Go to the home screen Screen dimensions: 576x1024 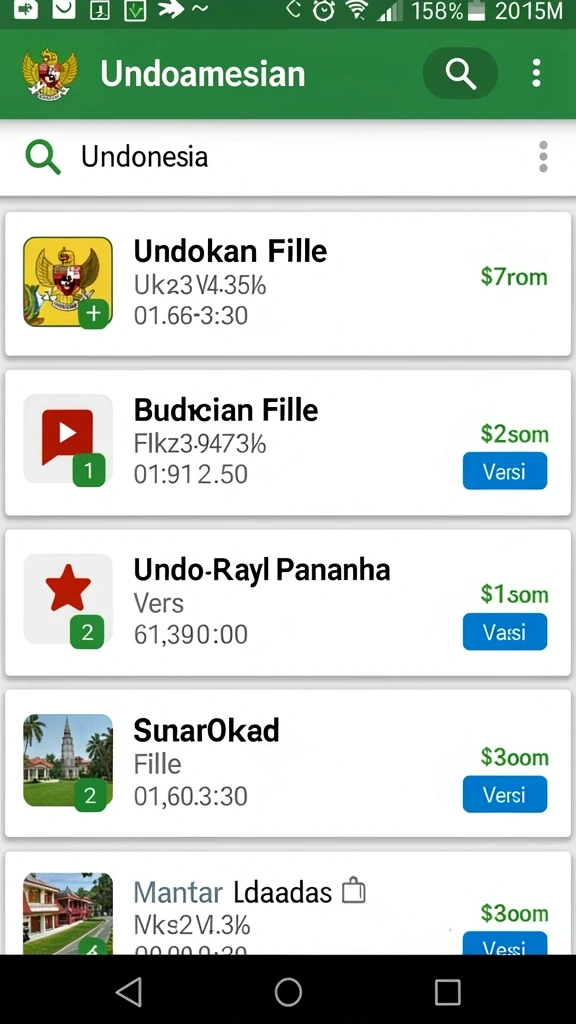(288, 993)
